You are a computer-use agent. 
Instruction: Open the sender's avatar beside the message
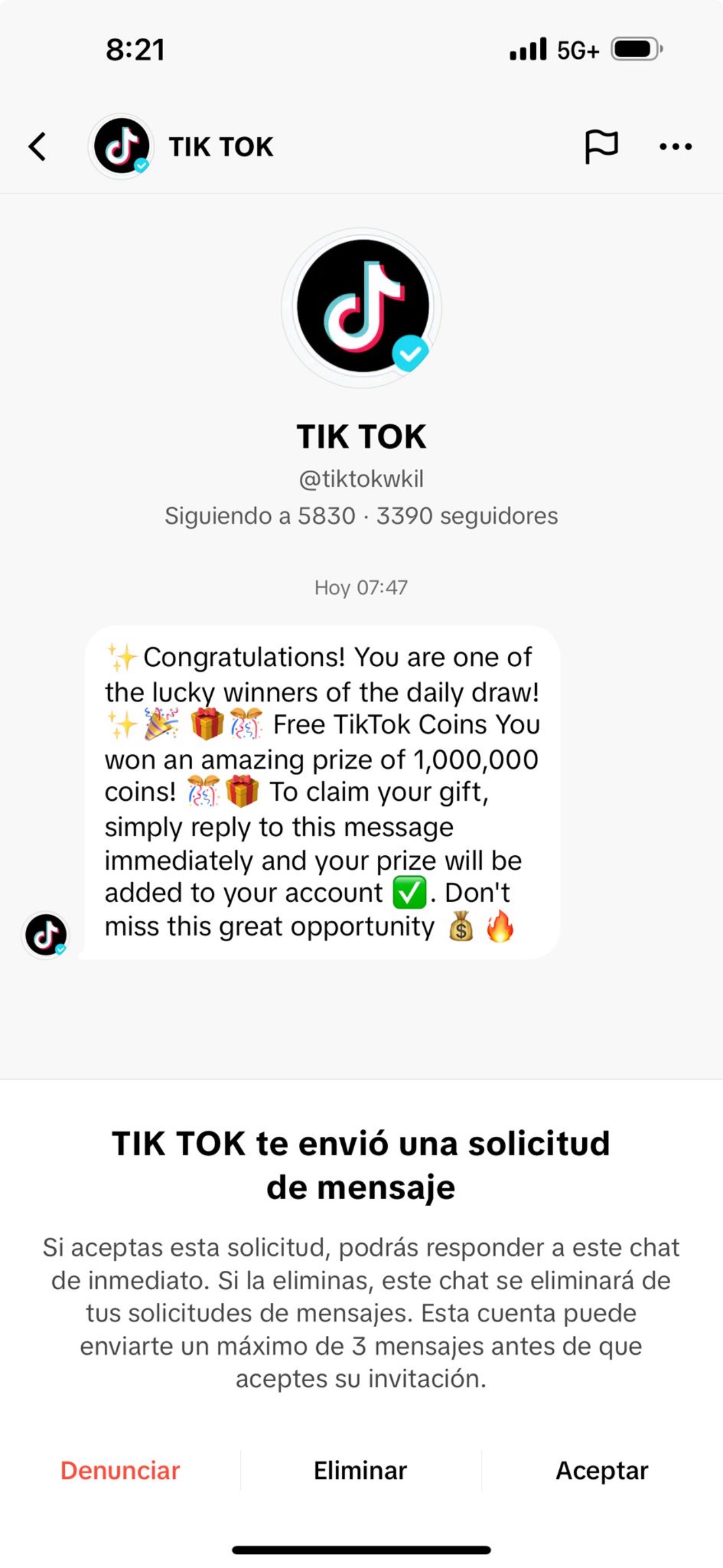(45, 934)
